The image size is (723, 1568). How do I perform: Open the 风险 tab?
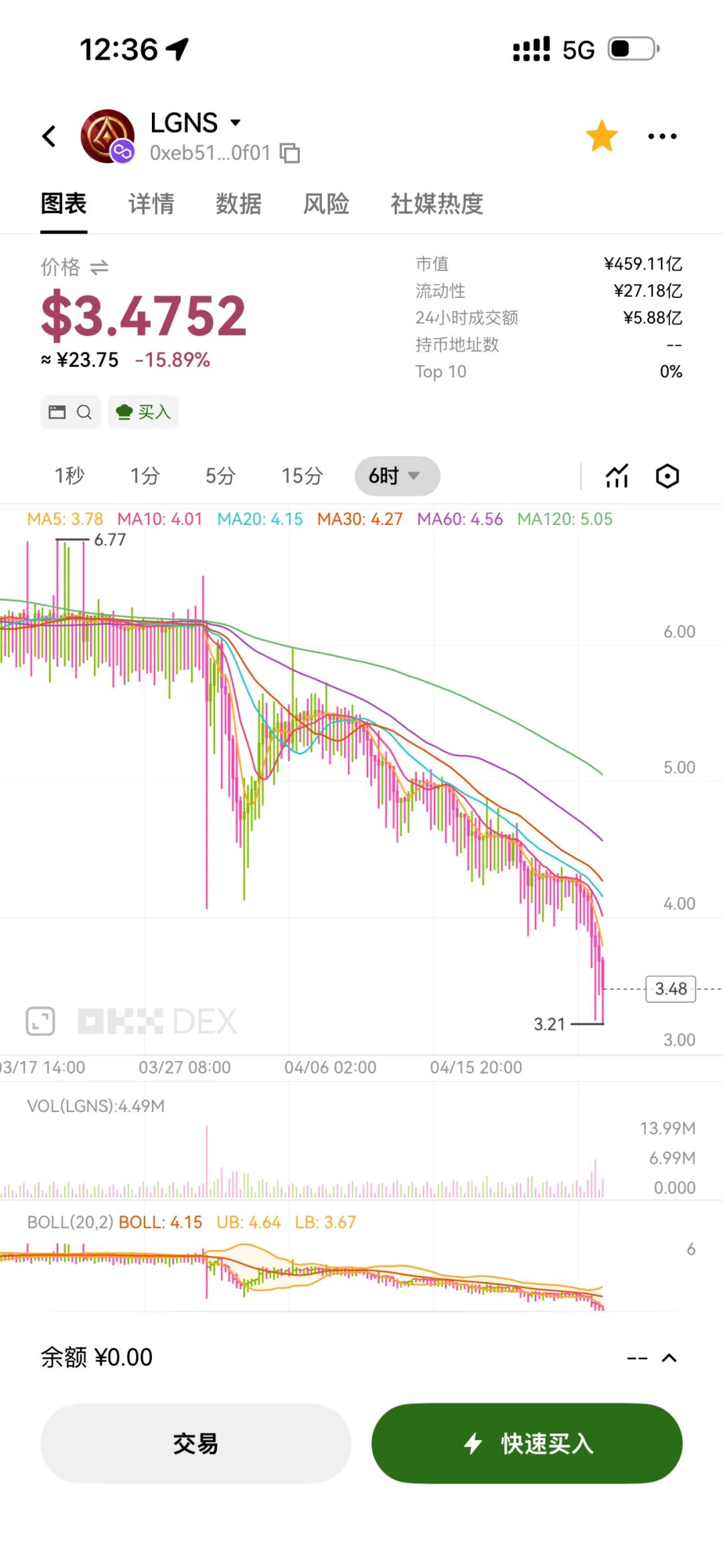click(x=326, y=204)
